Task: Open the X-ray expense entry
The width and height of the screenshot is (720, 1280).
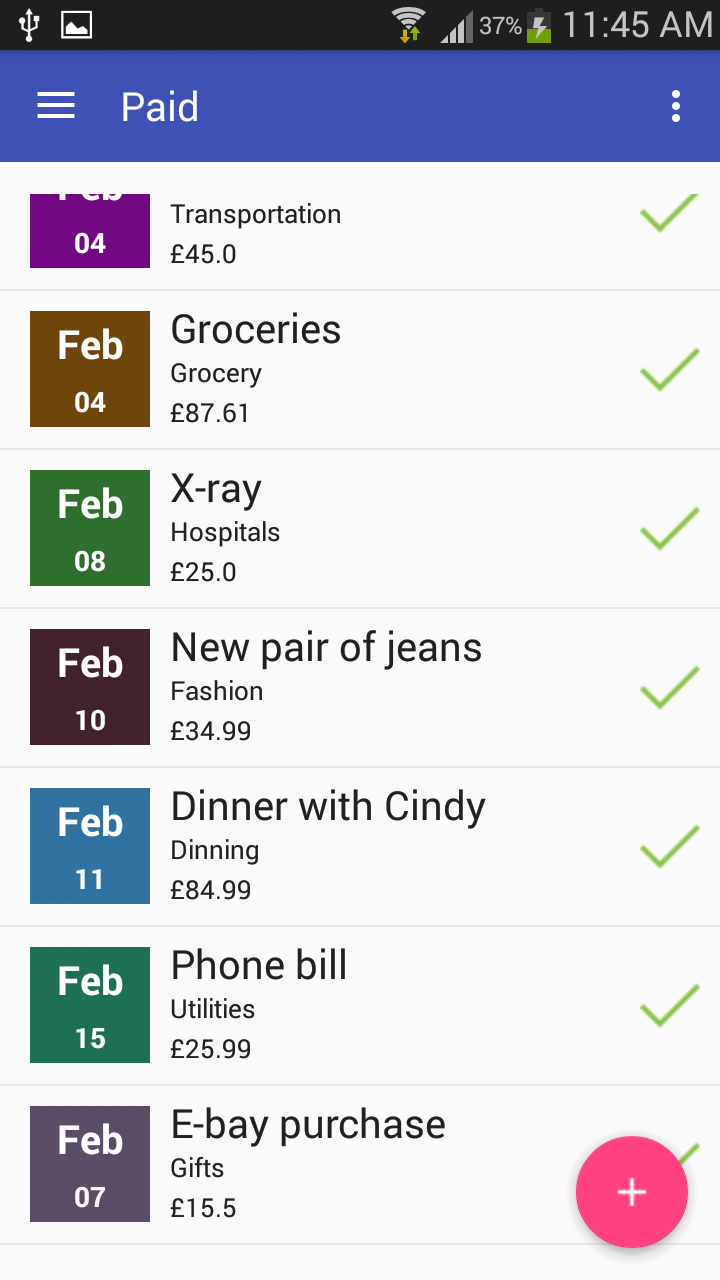Action: [x=360, y=529]
